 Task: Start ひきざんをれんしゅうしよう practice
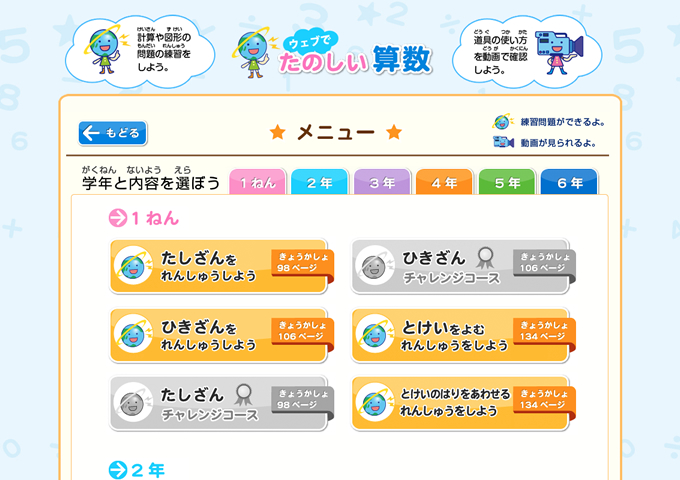point(220,336)
